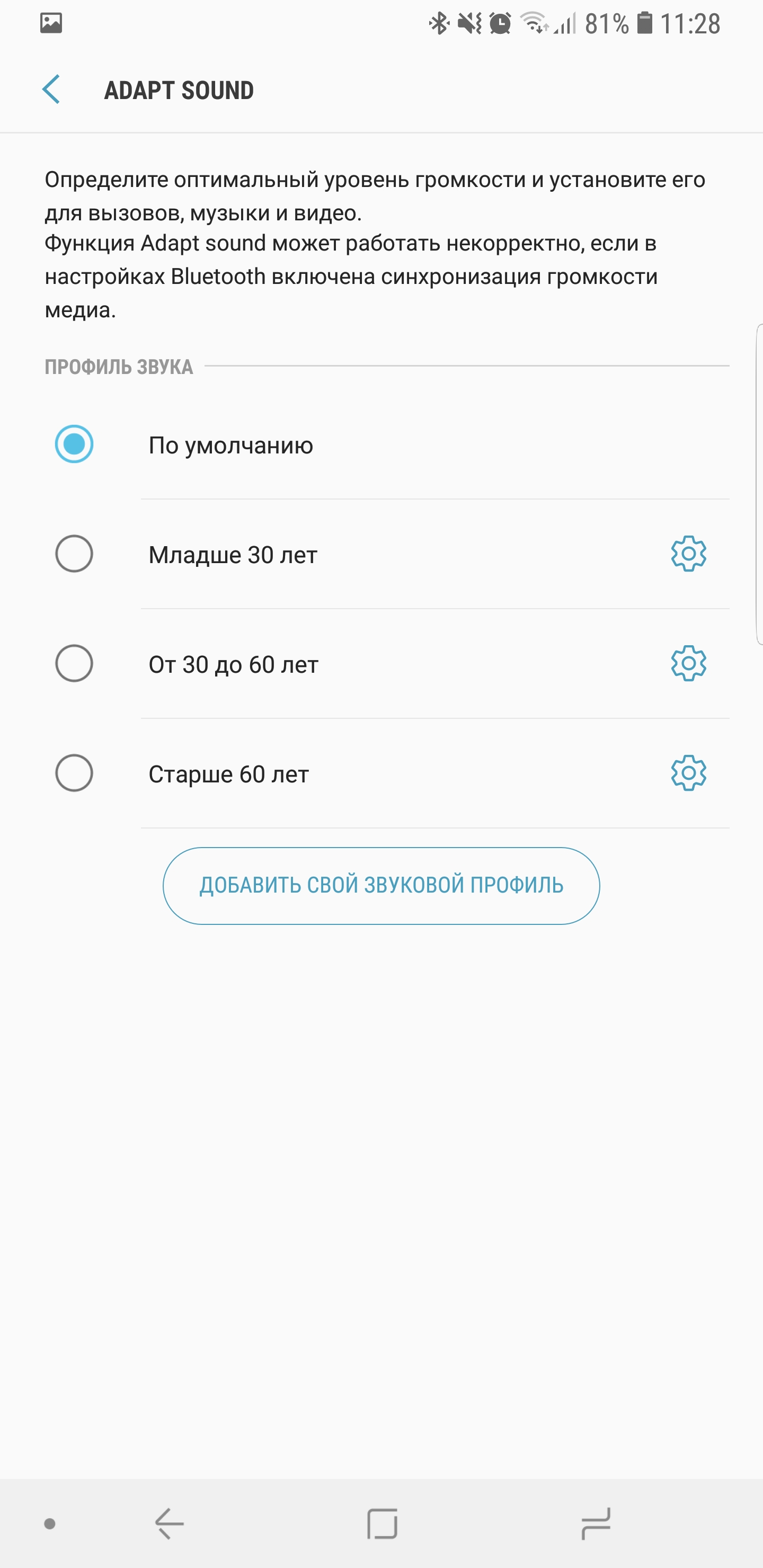Open recent apps from navigation bar
The height and width of the screenshot is (1568, 763).
(x=595, y=1524)
